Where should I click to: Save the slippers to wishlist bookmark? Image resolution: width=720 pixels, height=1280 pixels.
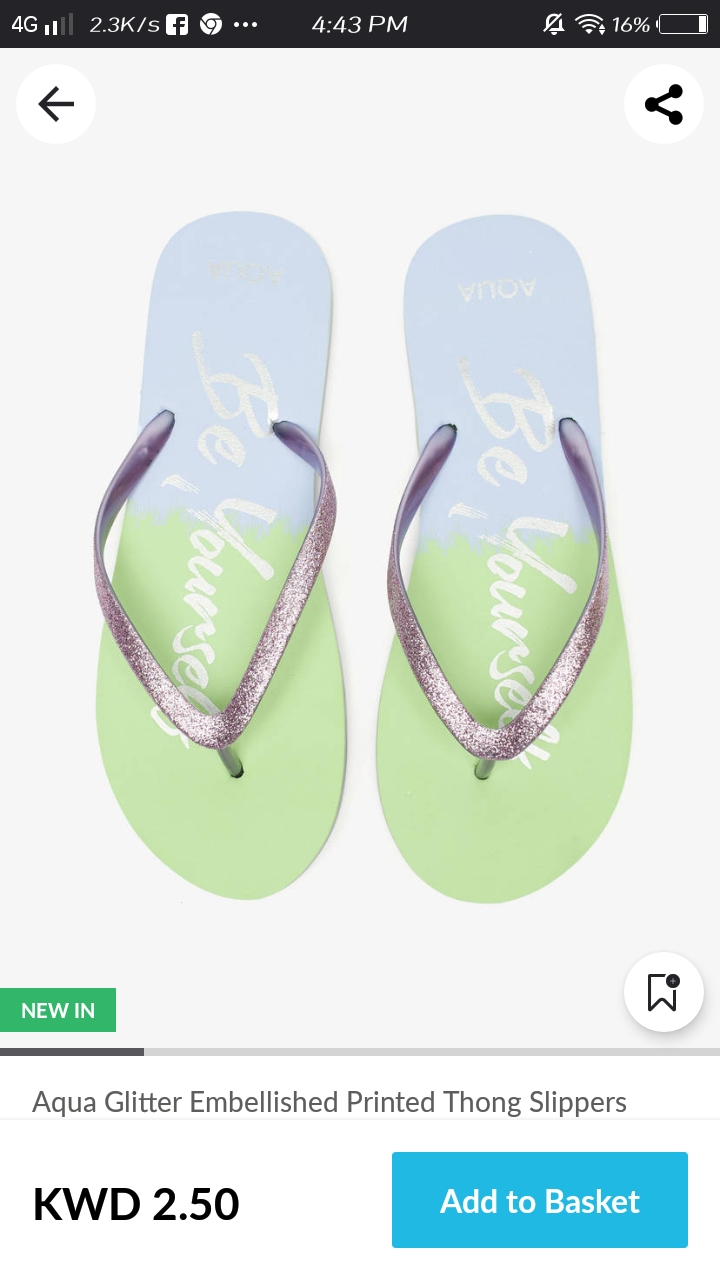pyautogui.click(x=663, y=992)
